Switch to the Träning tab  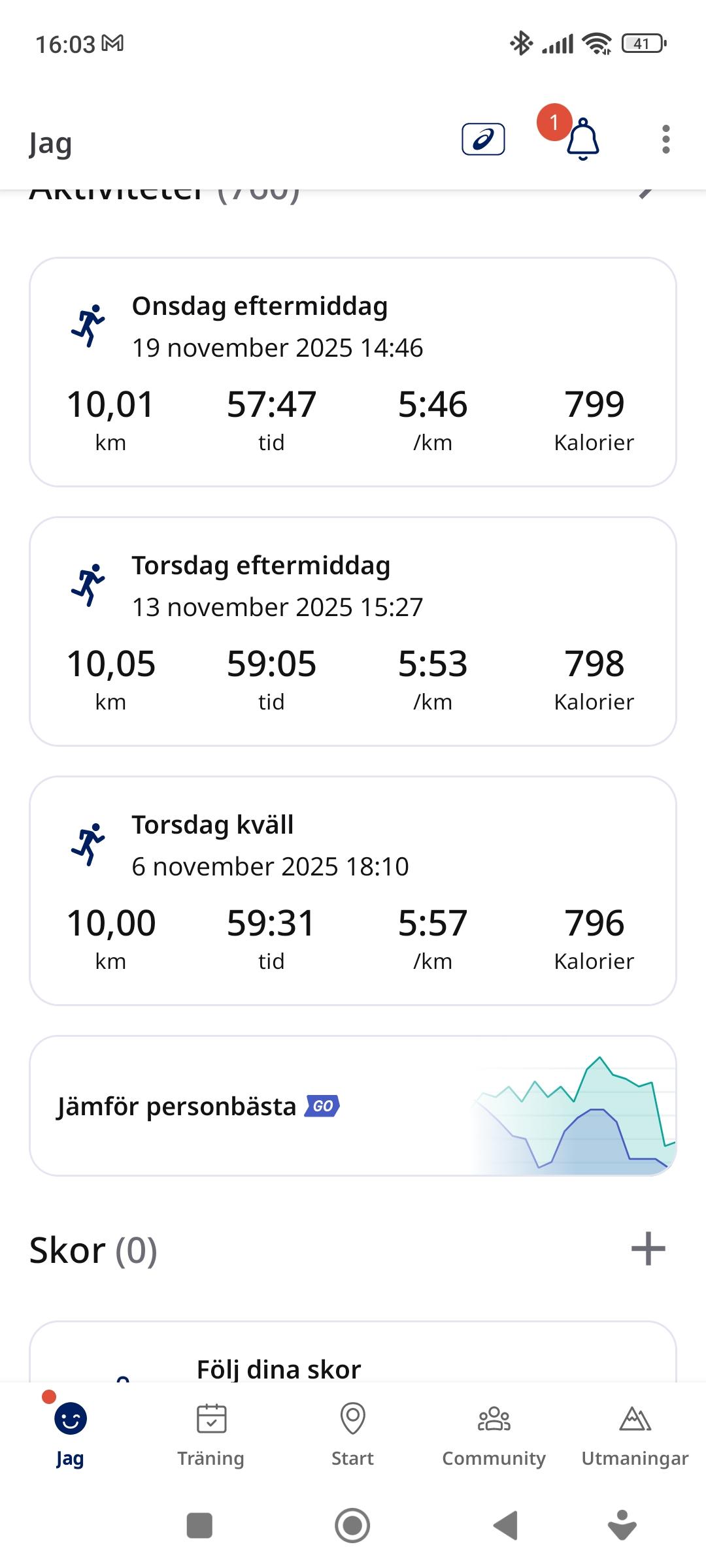click(211, 1434)
